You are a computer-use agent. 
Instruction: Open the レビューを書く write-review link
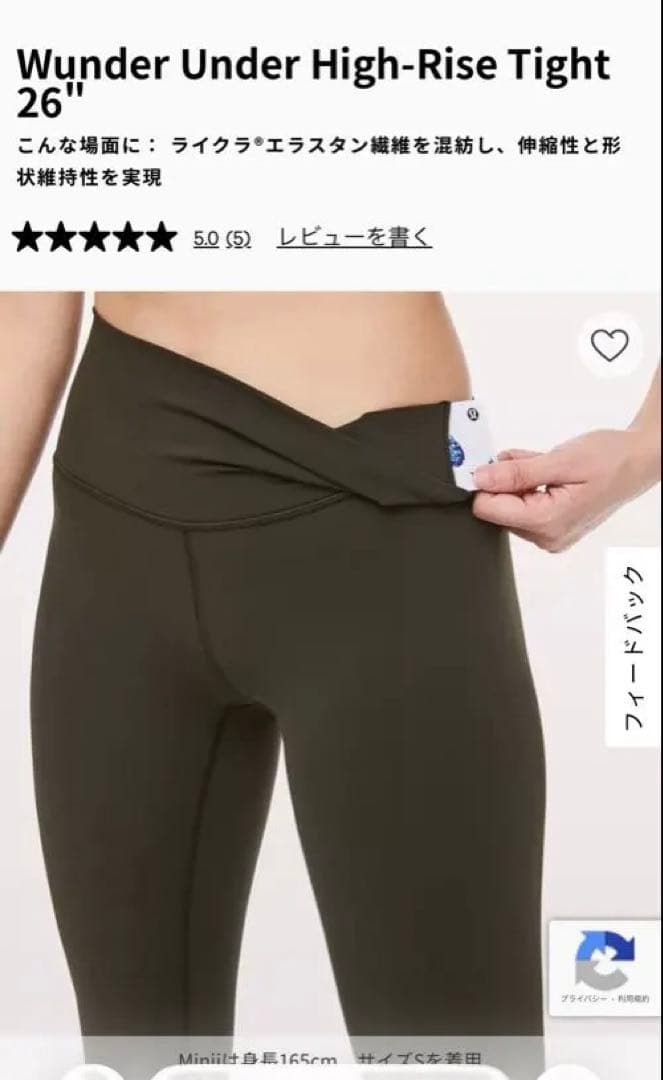[x=354, y=238]
